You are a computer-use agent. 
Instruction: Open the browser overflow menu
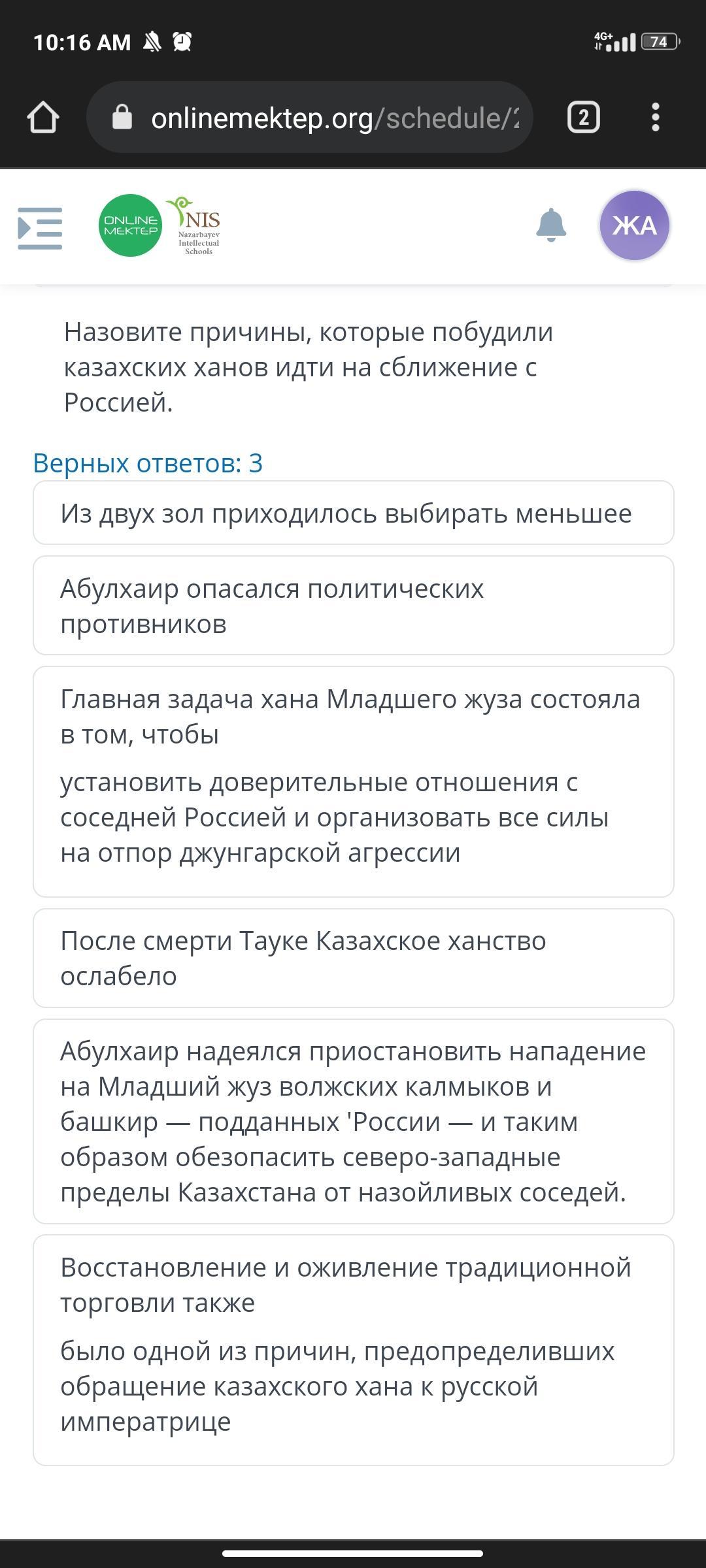pyautogui.click(x=655, y=118)
